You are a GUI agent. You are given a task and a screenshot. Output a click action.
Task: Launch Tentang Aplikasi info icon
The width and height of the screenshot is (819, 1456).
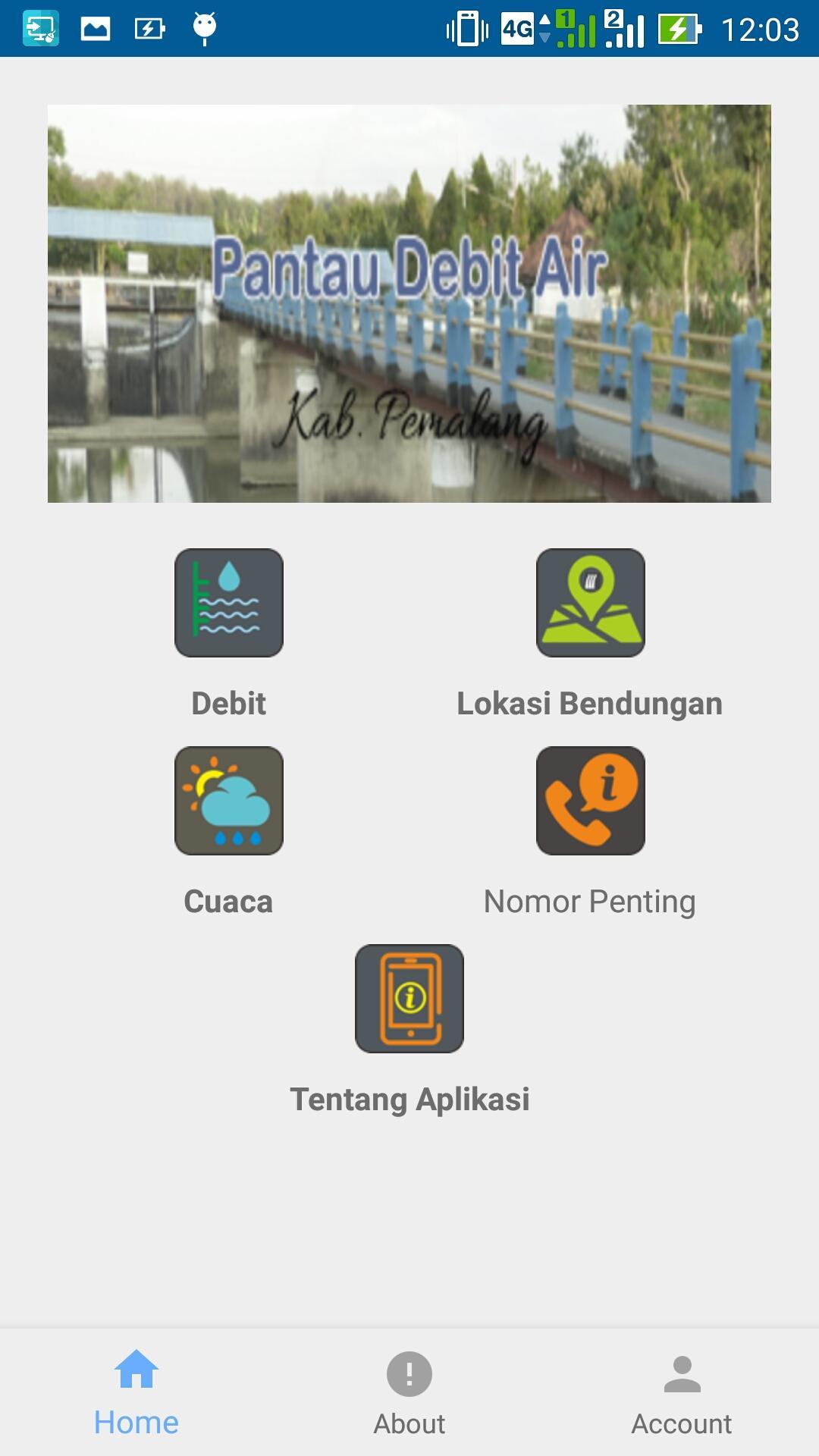click(409, 999)
